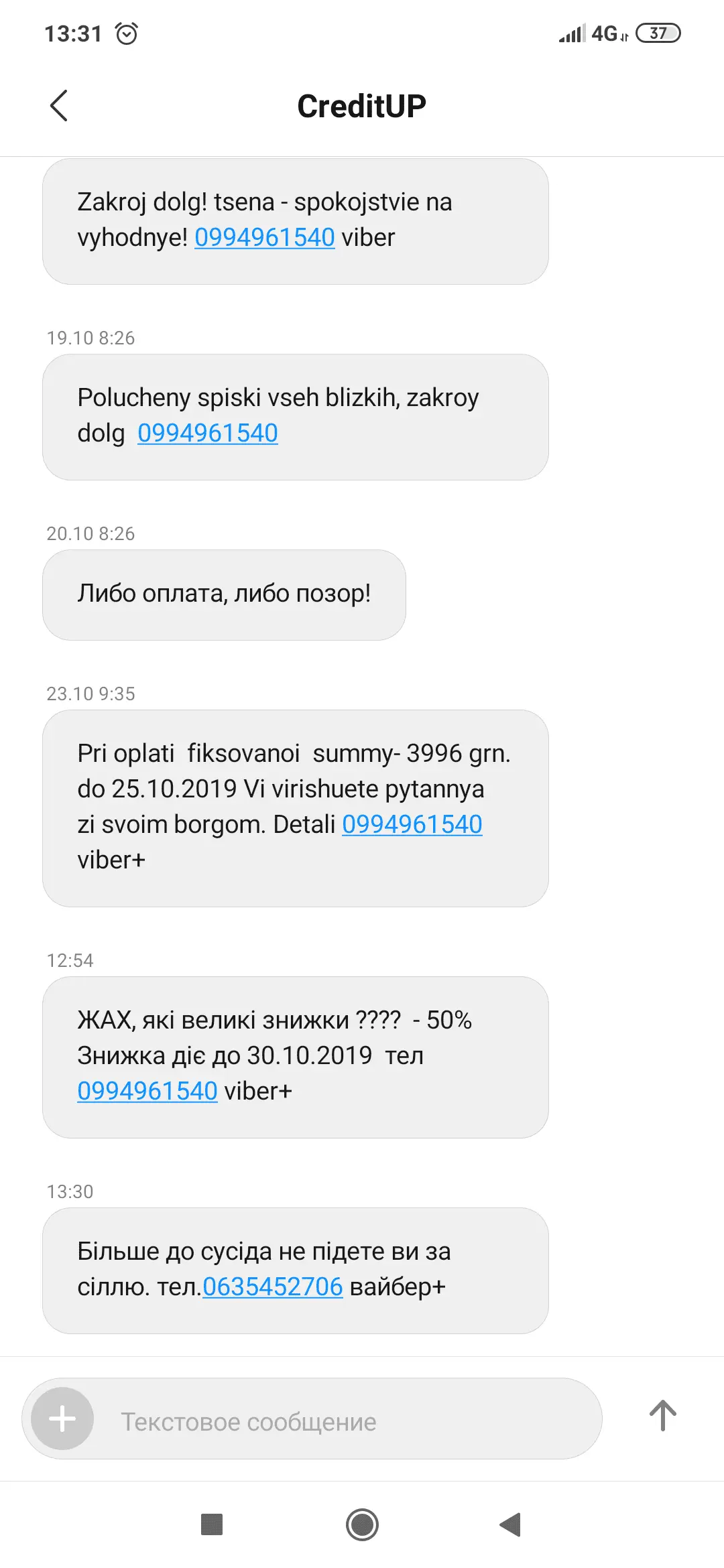This screenshot has width=724, height=1568.
Task: Send the message with the arrow icon
Action: (662, 1416)
